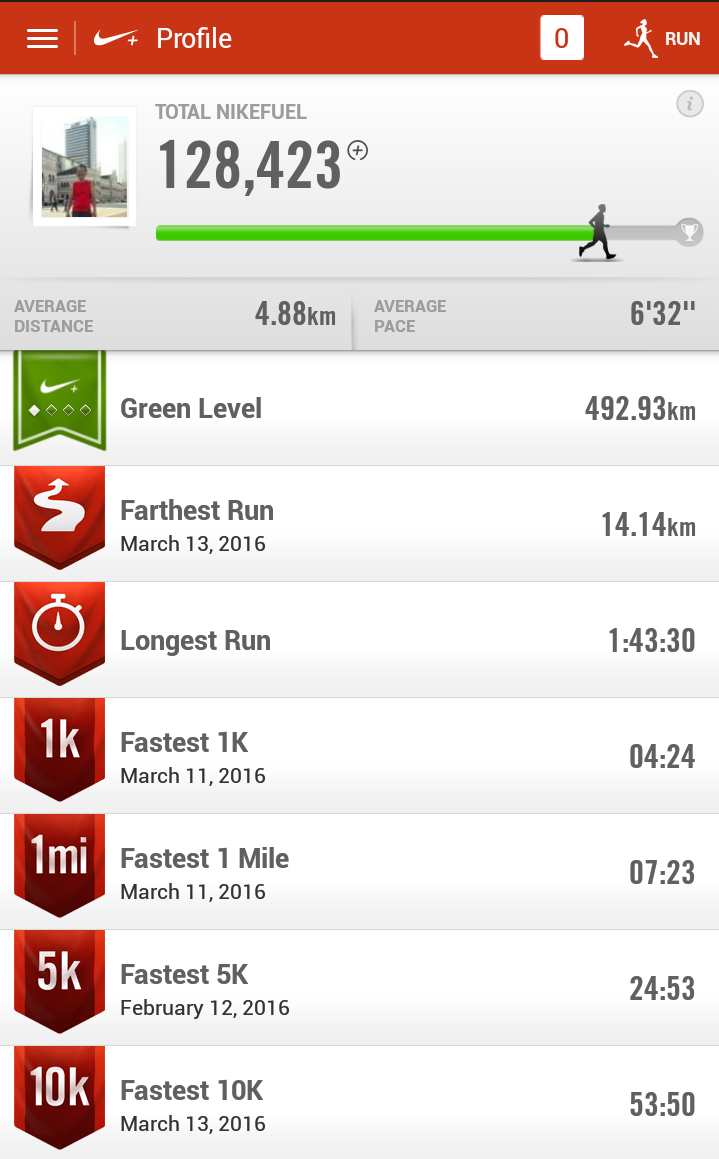719x1159 pixels.
Task: Show the Fastest 10K record
Action: tap(359, 1104)
